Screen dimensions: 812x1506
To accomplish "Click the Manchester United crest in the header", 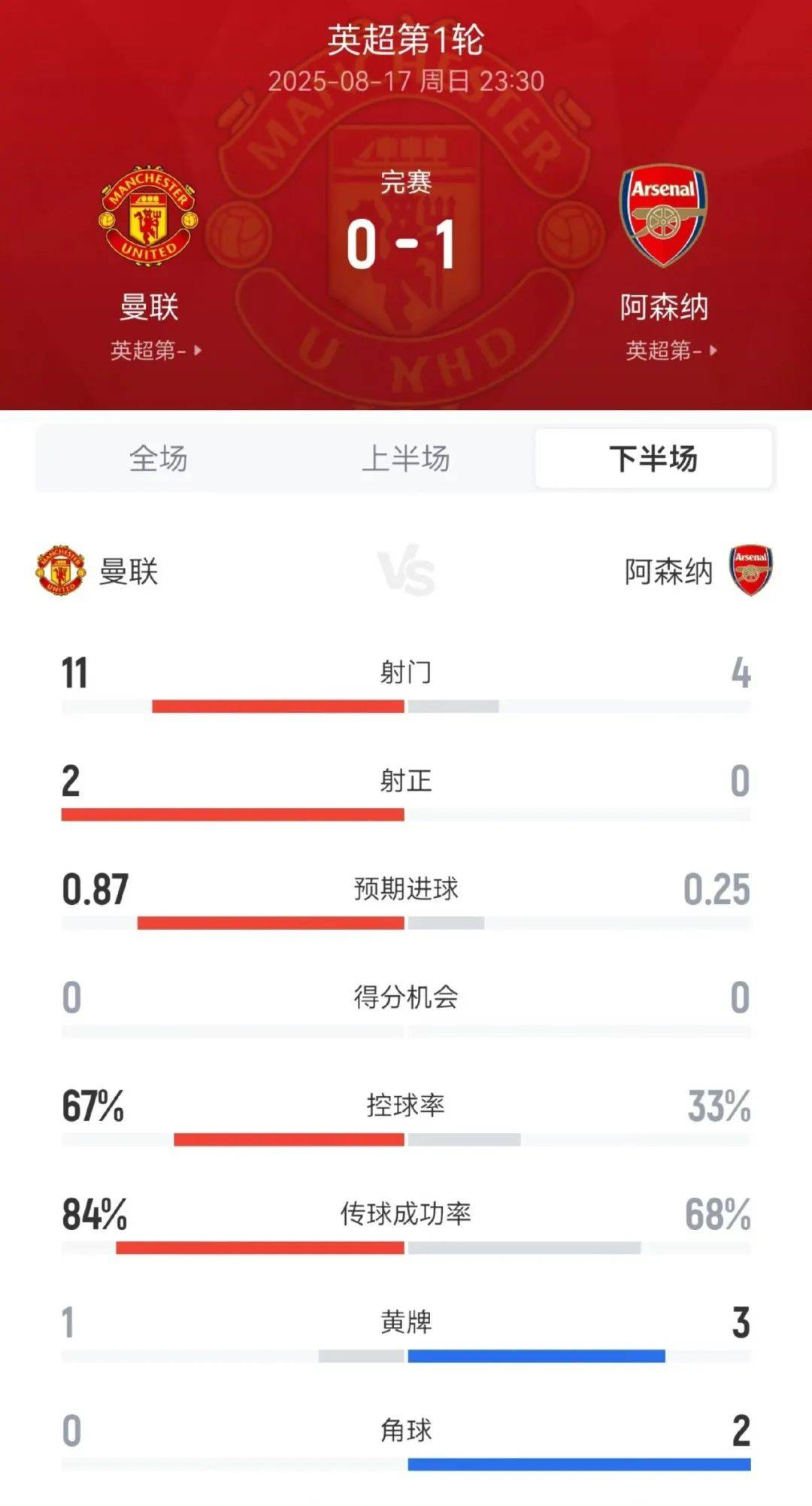I will pyautogui.click(x=149, y=218).
